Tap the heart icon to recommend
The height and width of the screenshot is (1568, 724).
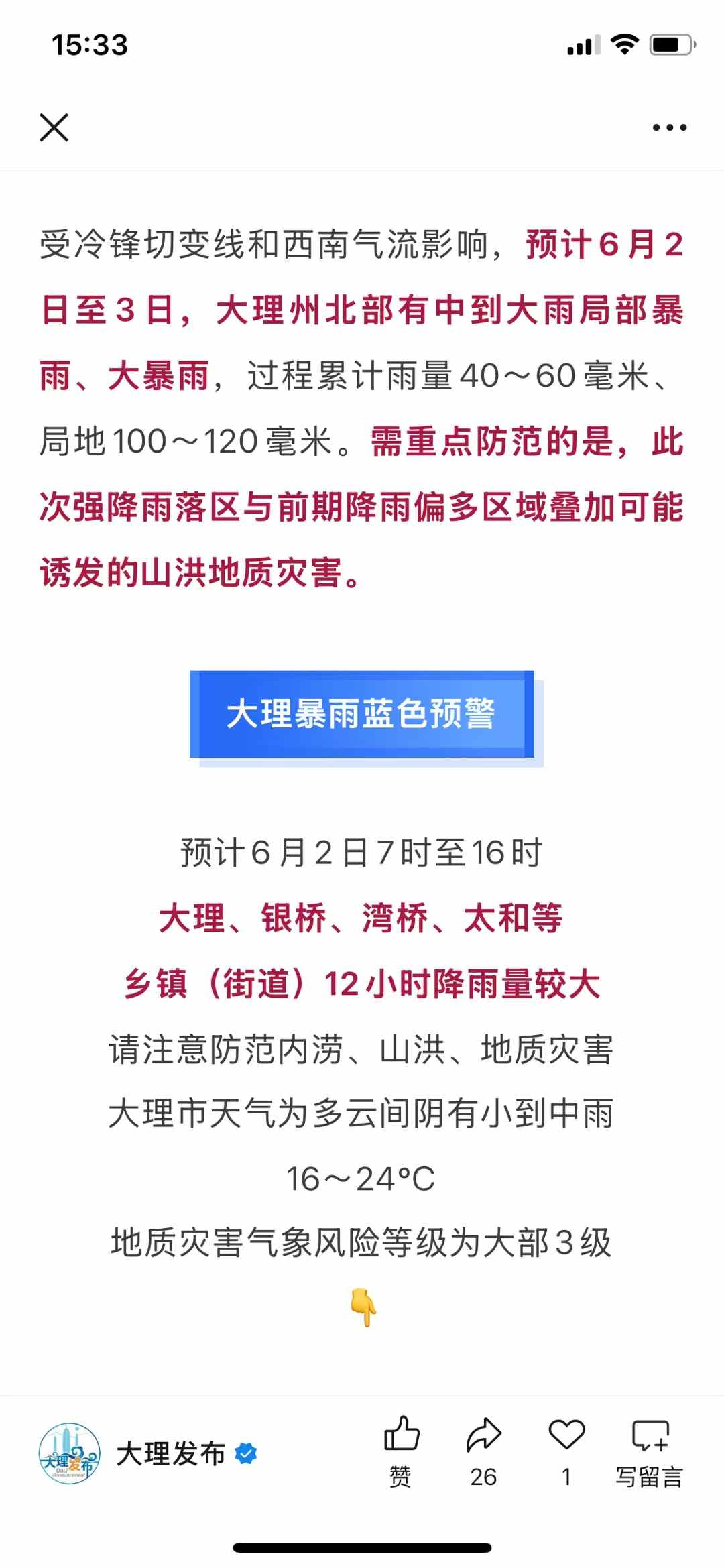(566, 1438)
